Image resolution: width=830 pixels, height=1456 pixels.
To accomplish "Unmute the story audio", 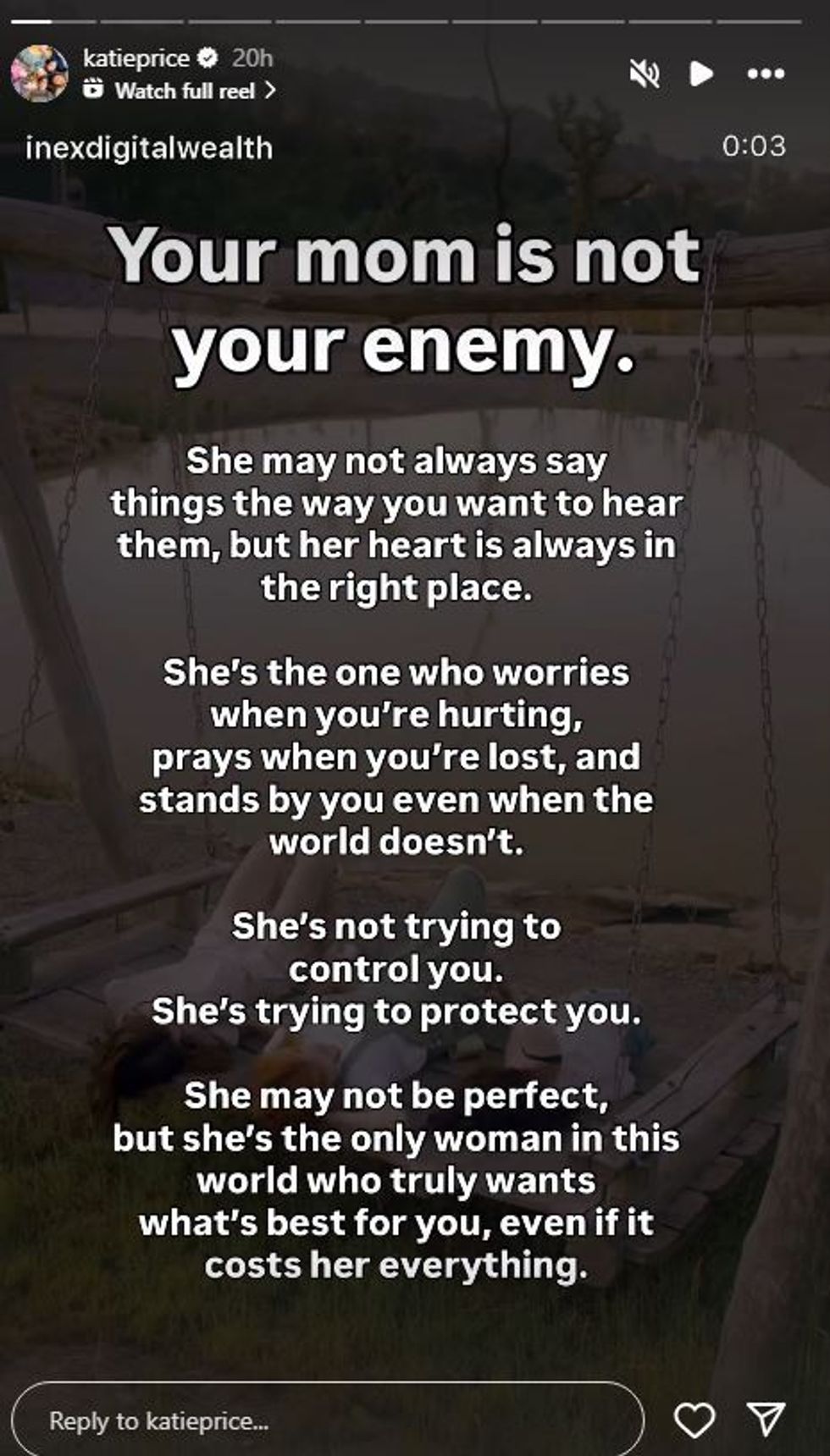I will point(645,74).
